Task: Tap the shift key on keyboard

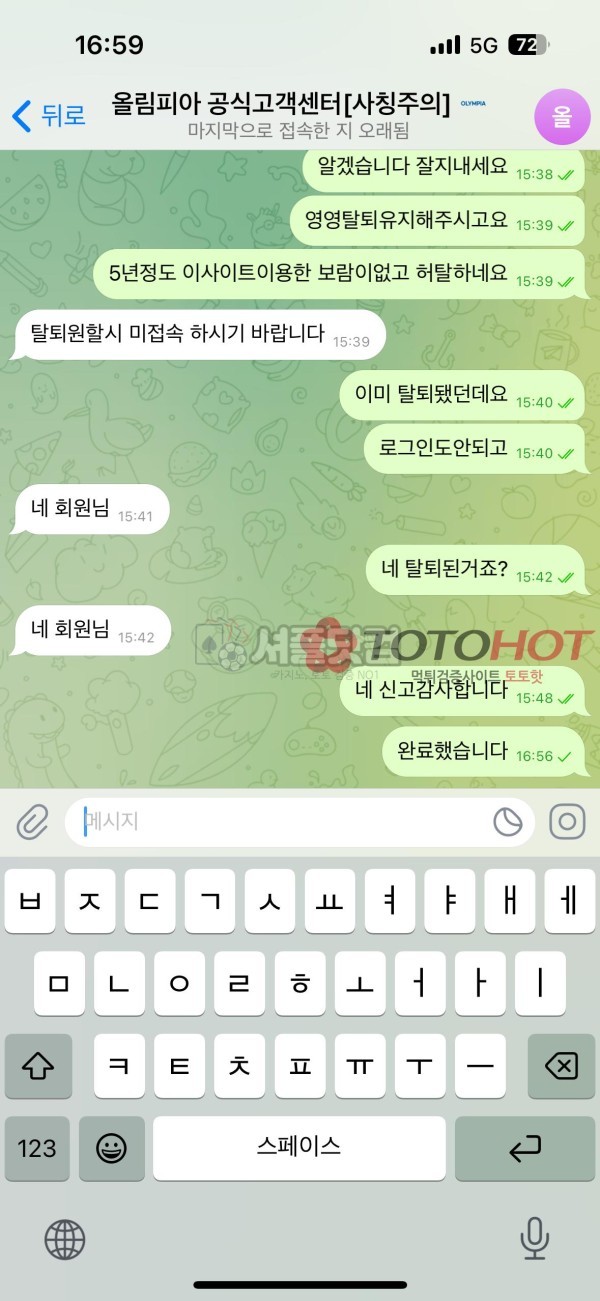Action: tap(38, 1066)
